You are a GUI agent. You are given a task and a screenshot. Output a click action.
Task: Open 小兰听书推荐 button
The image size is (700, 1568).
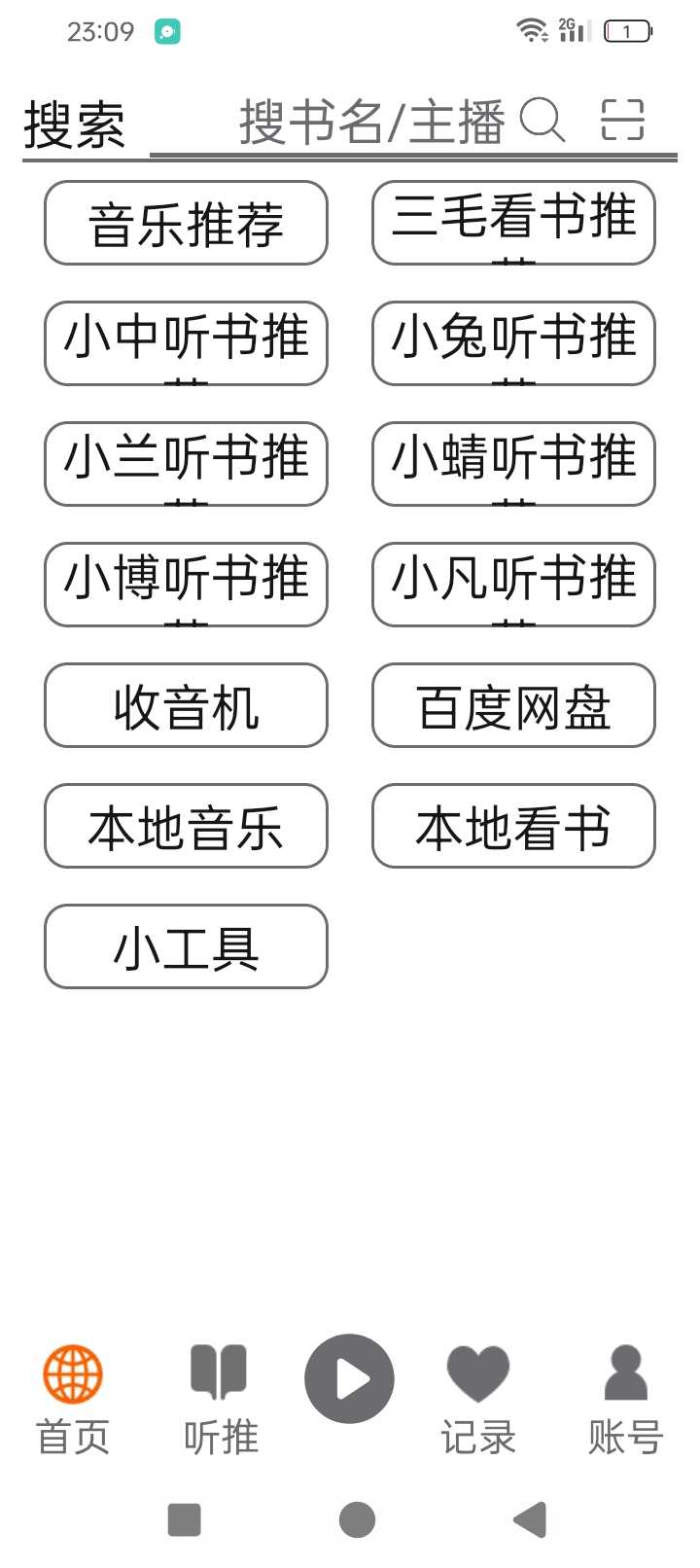coord(186,464)
